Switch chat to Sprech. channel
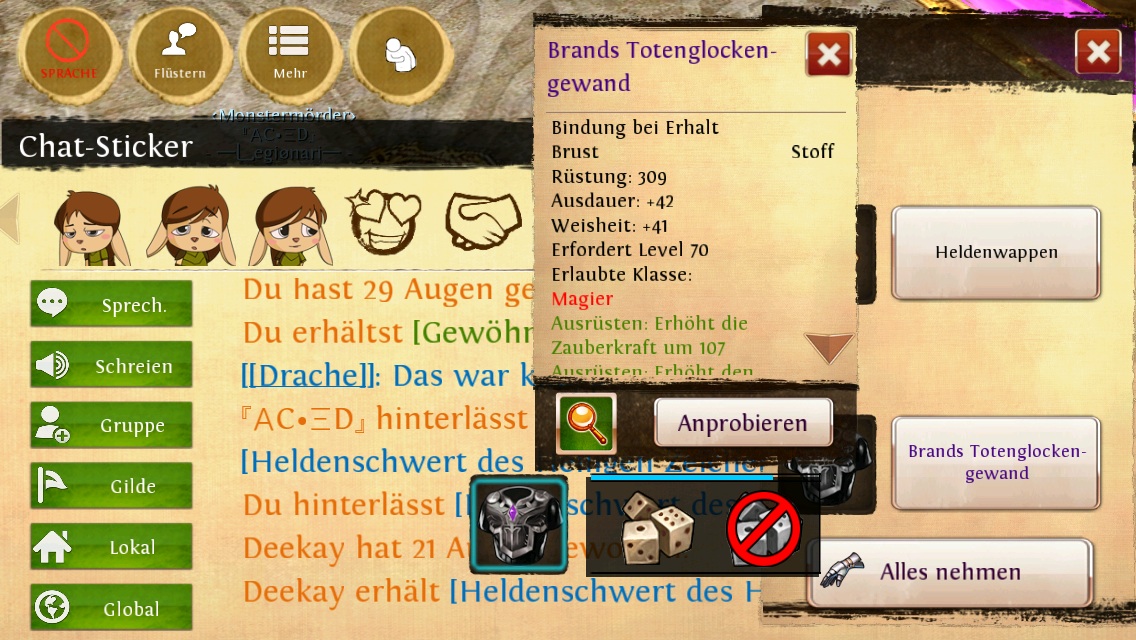Screen dimensions: 1136x640 tap(111, 305)
